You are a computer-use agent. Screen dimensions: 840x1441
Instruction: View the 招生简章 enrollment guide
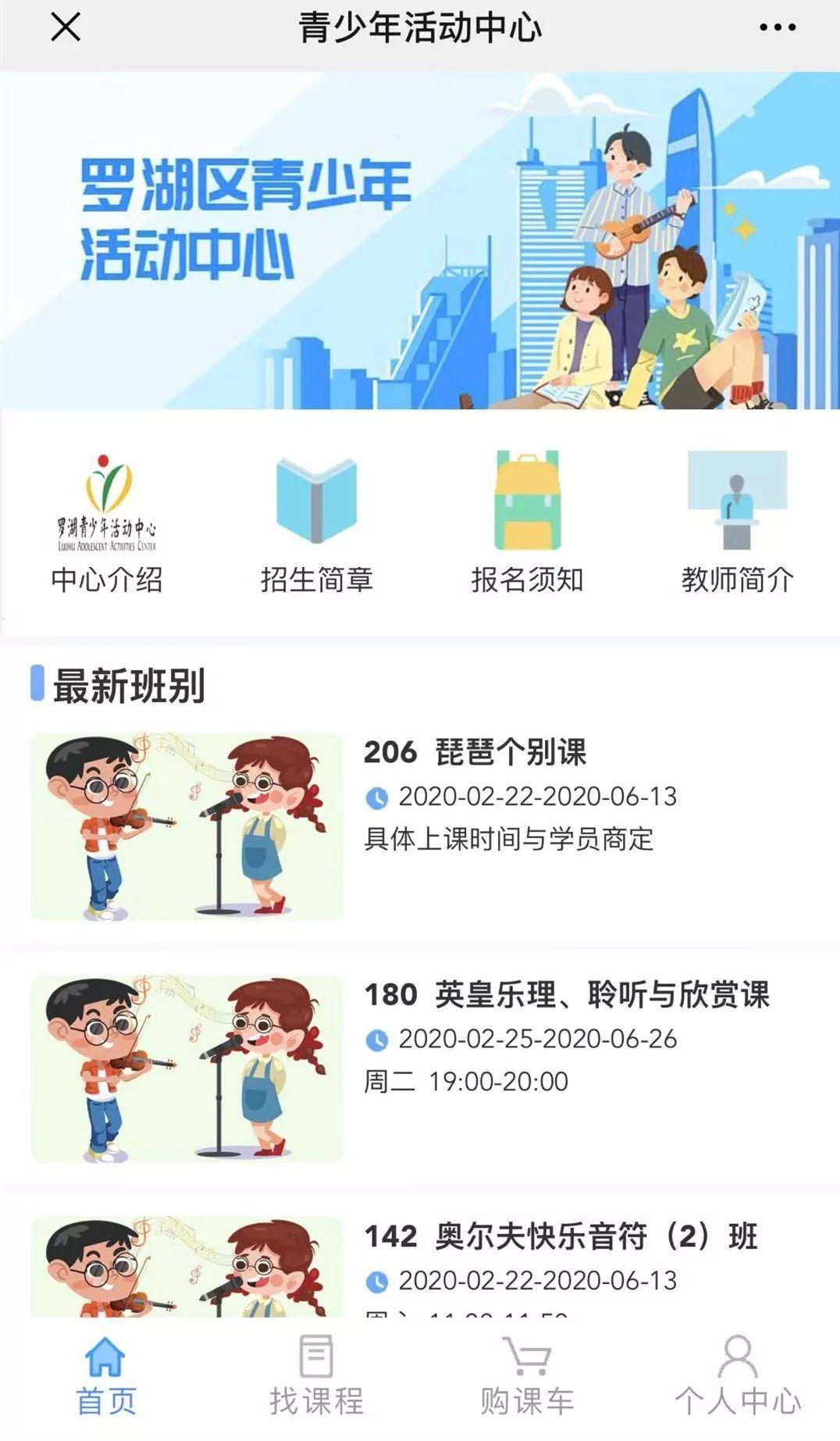coord(316,523)
